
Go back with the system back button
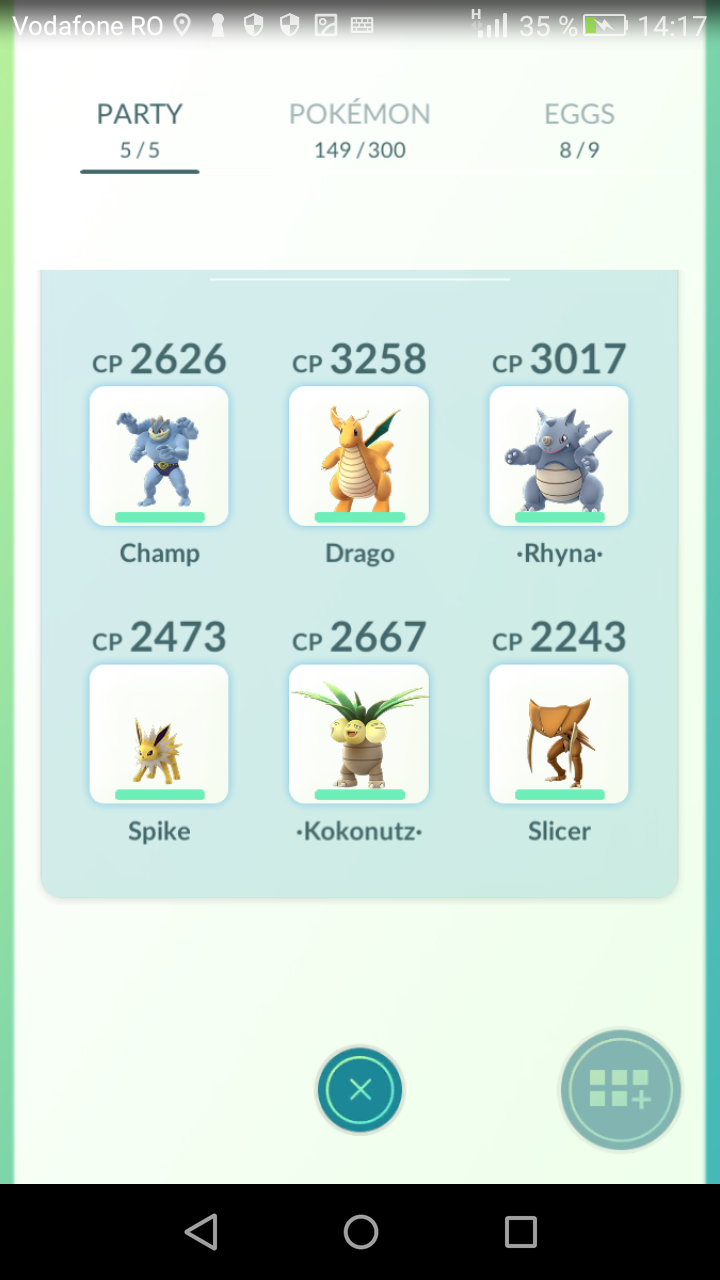tap(201, 1232)
